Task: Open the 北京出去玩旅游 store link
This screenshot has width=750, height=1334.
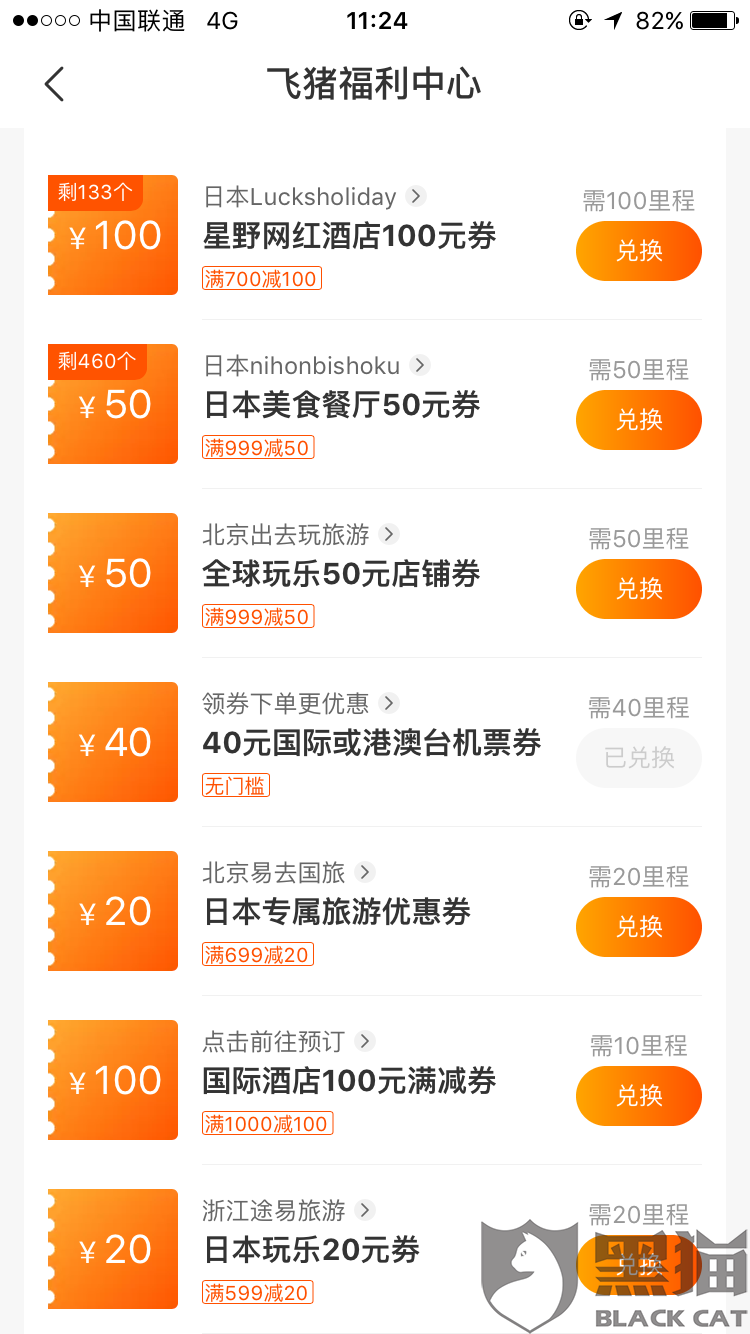Action: point(300,535)
